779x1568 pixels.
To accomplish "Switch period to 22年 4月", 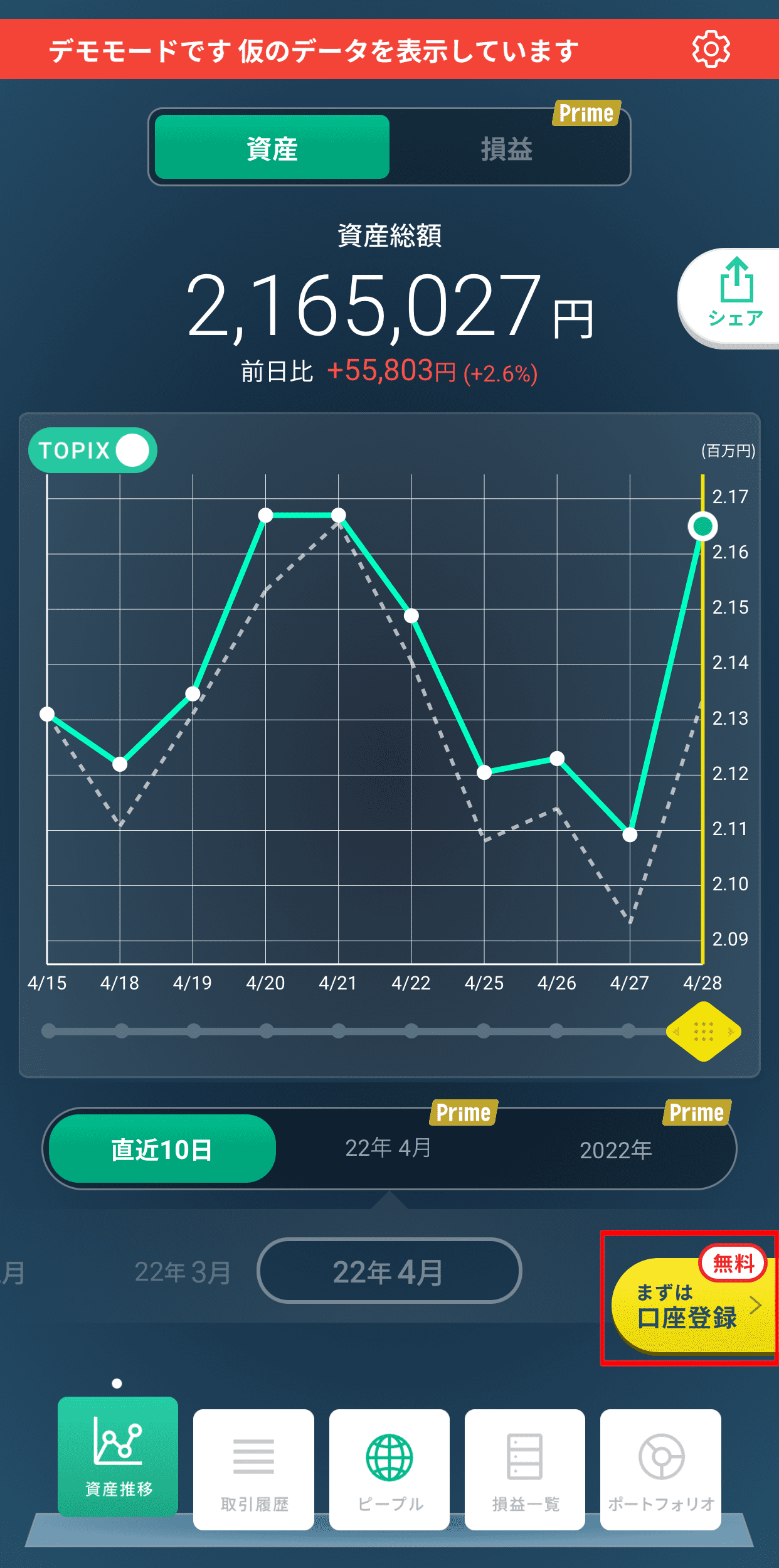I will (x=388, y=1149).
